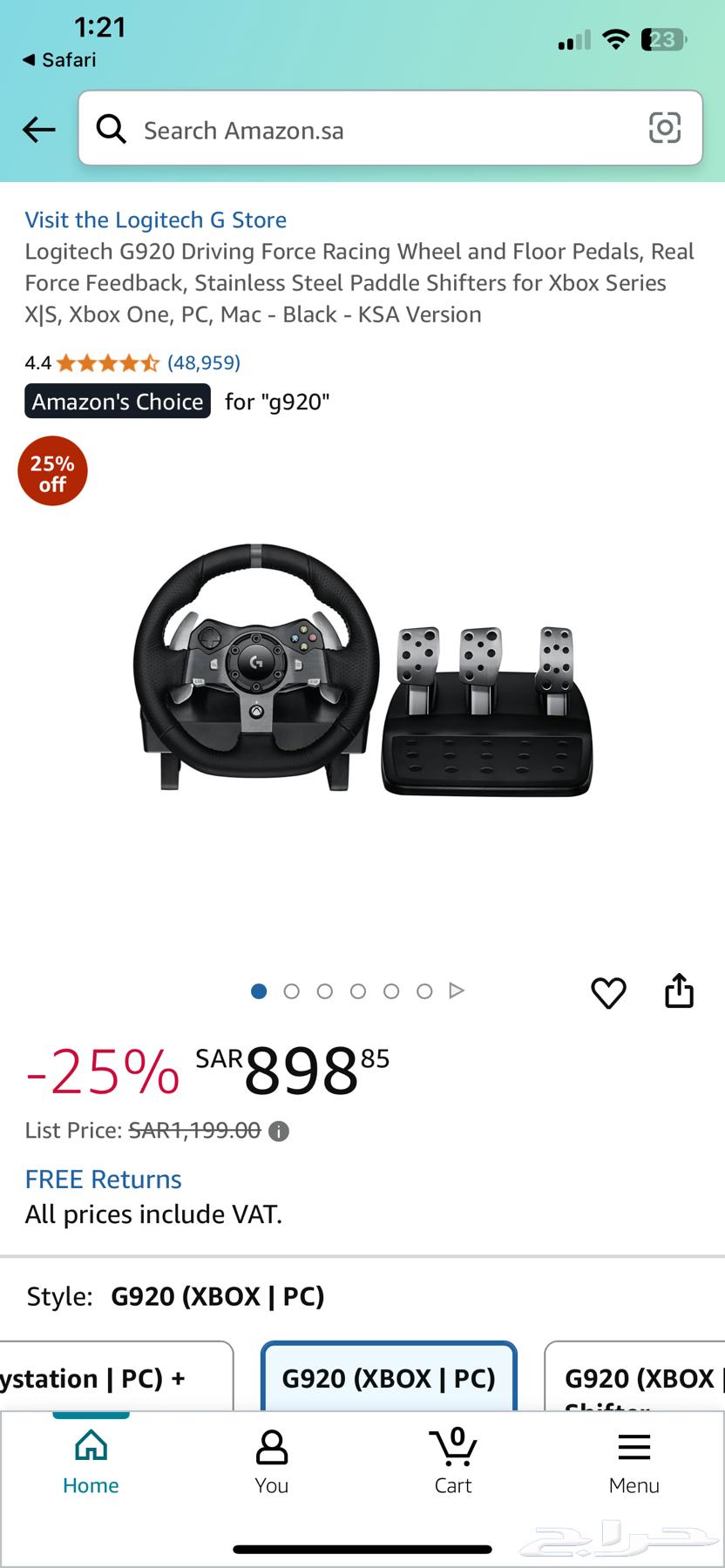The width and height of the screenshot is (725, 1568).
Task: Go back using the arrow icon
Action: pos(39,130)
